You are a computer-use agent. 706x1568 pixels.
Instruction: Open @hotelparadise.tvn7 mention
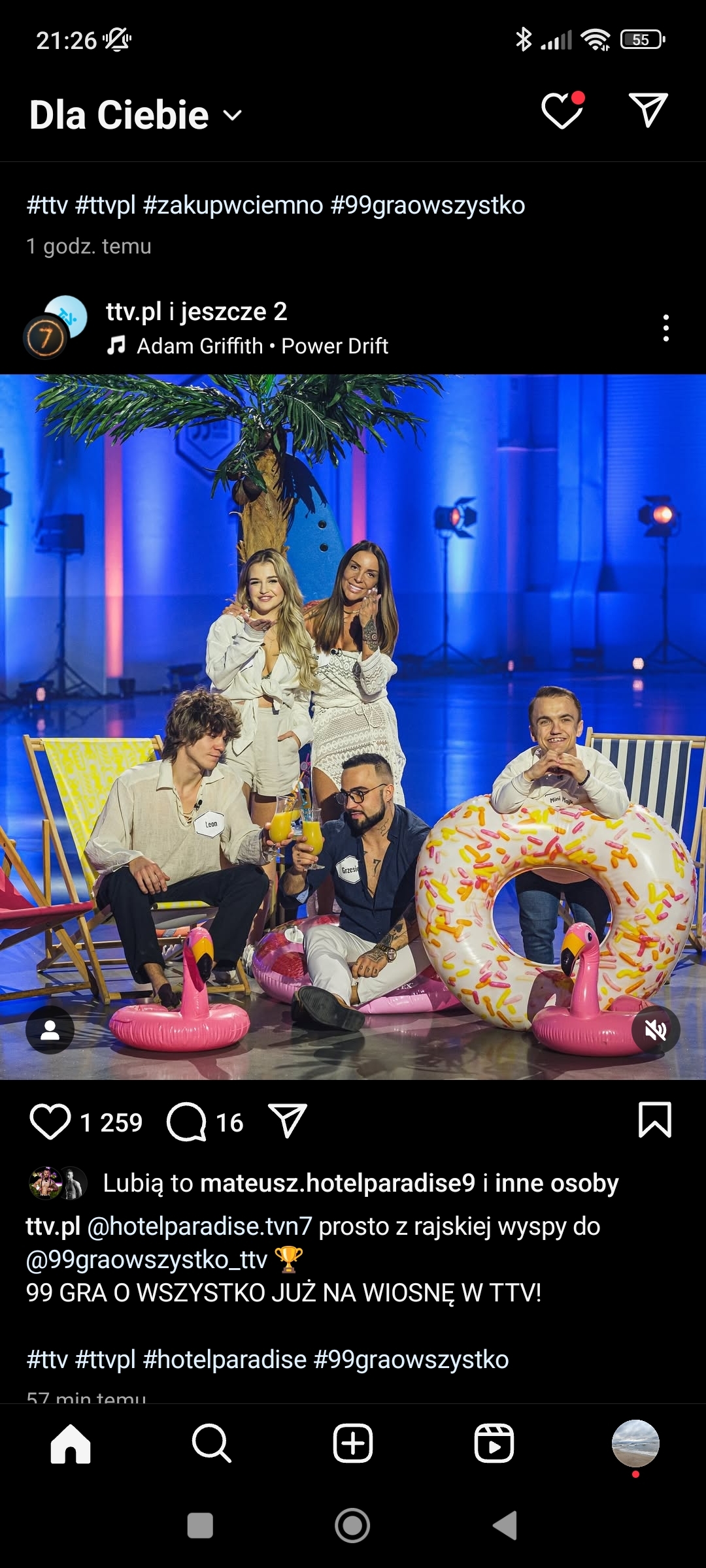tap(199, 1226)
